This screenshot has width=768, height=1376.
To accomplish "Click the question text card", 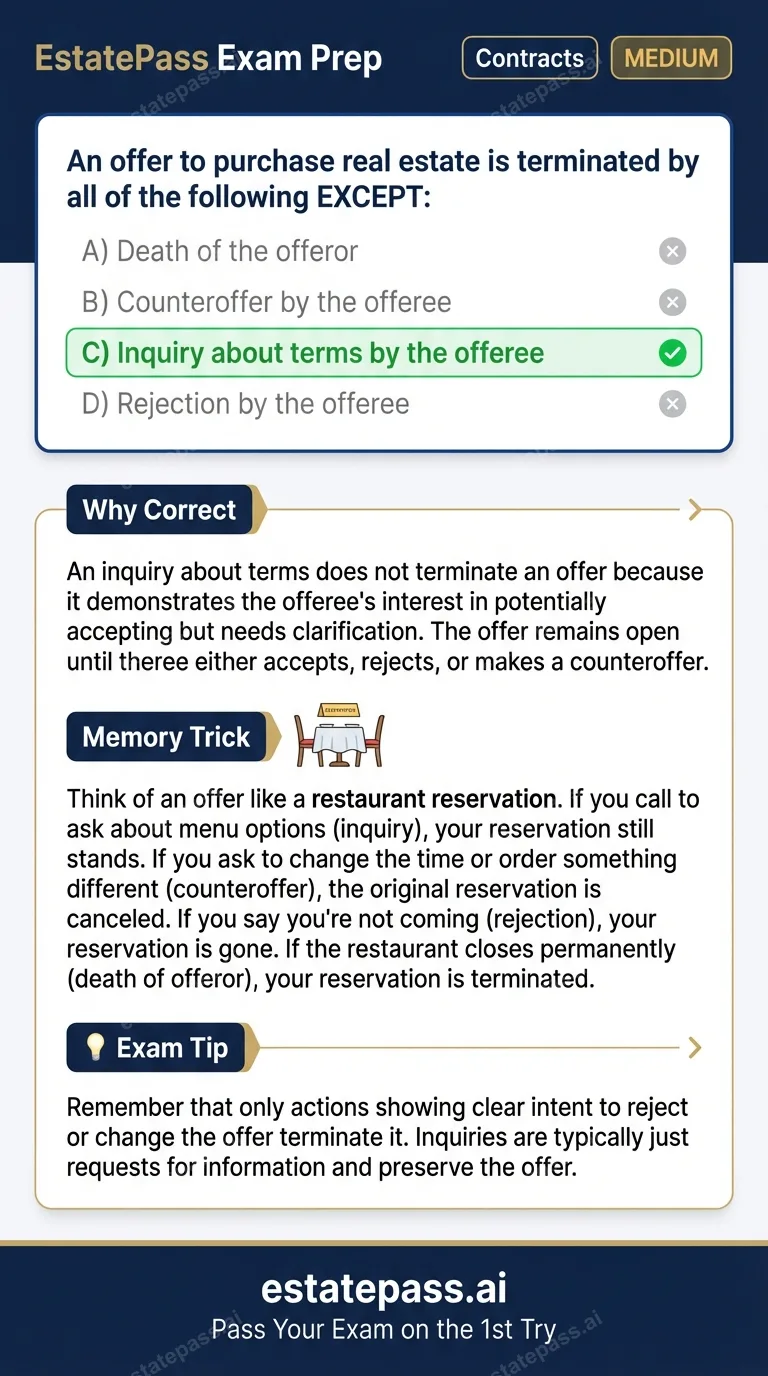I will (383, 179).
